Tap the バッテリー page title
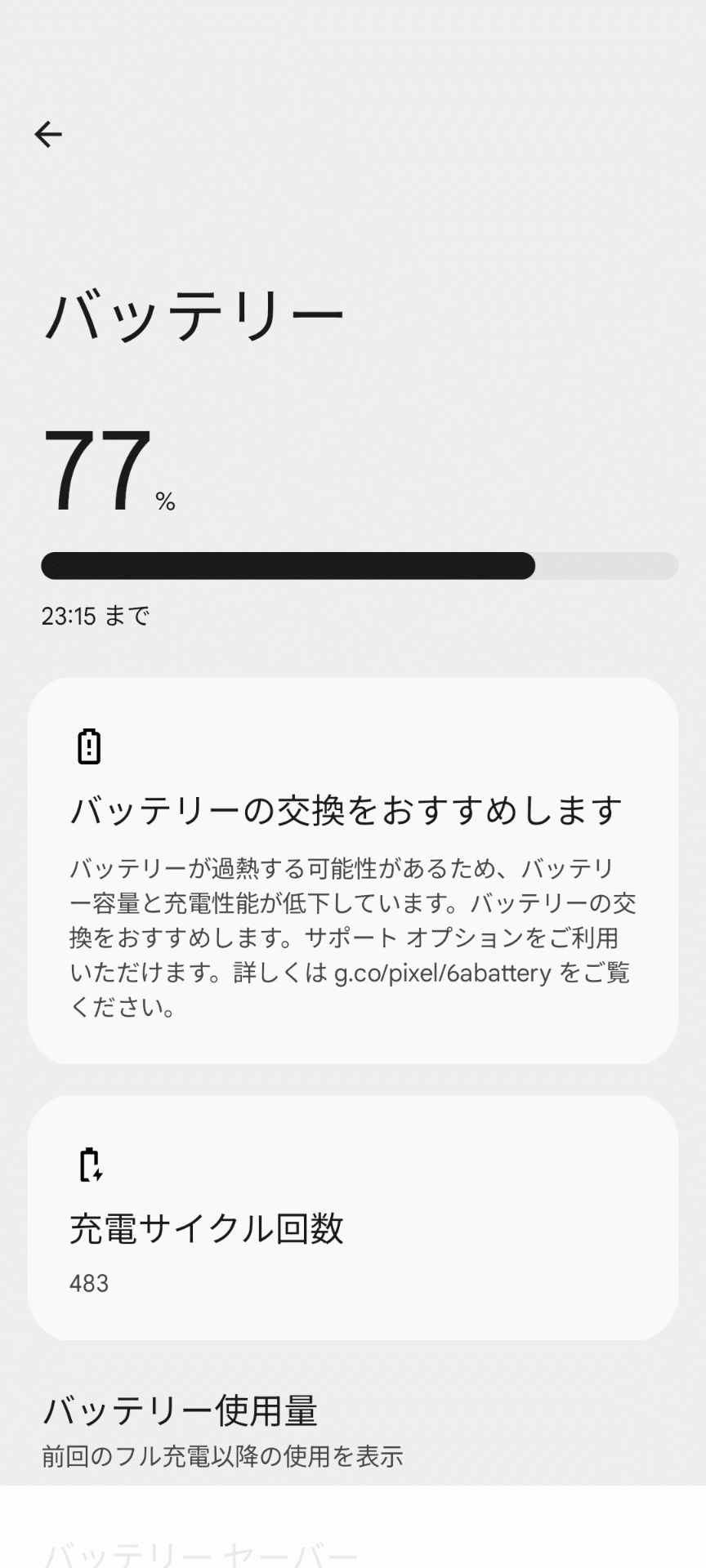Image resolution: width=706 pixels, height=1568 pixels. (196, 314)
